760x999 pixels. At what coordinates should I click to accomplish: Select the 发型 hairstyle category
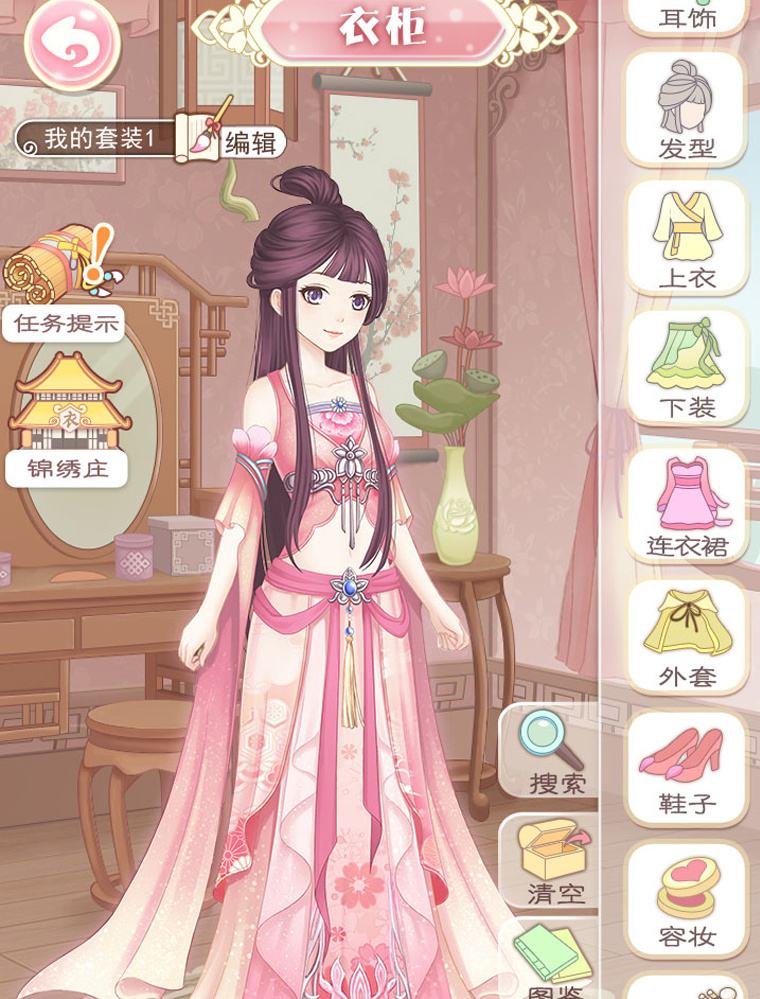686,108
